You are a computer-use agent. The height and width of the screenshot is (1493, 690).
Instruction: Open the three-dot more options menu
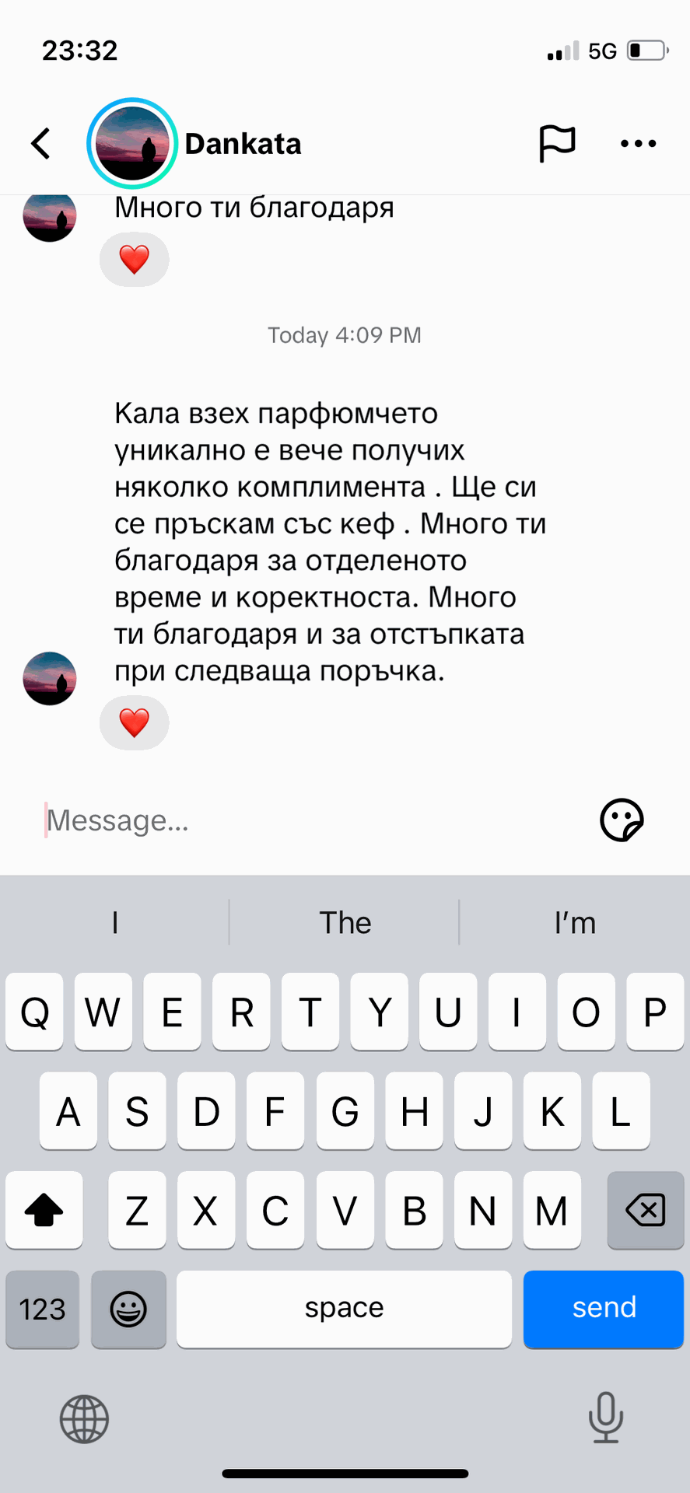click(x=638, y=144)
